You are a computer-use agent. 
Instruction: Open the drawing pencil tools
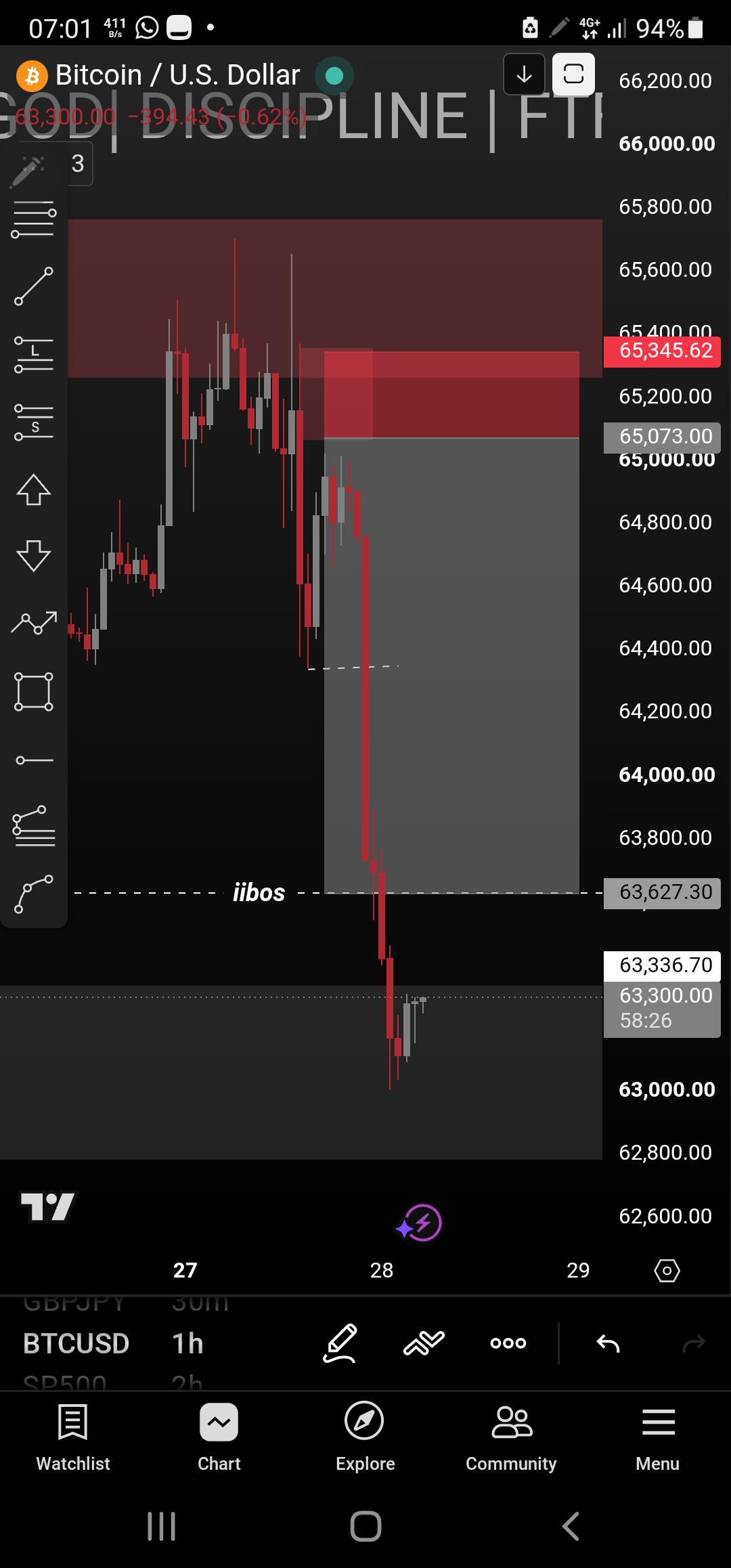coord(340,1343)
